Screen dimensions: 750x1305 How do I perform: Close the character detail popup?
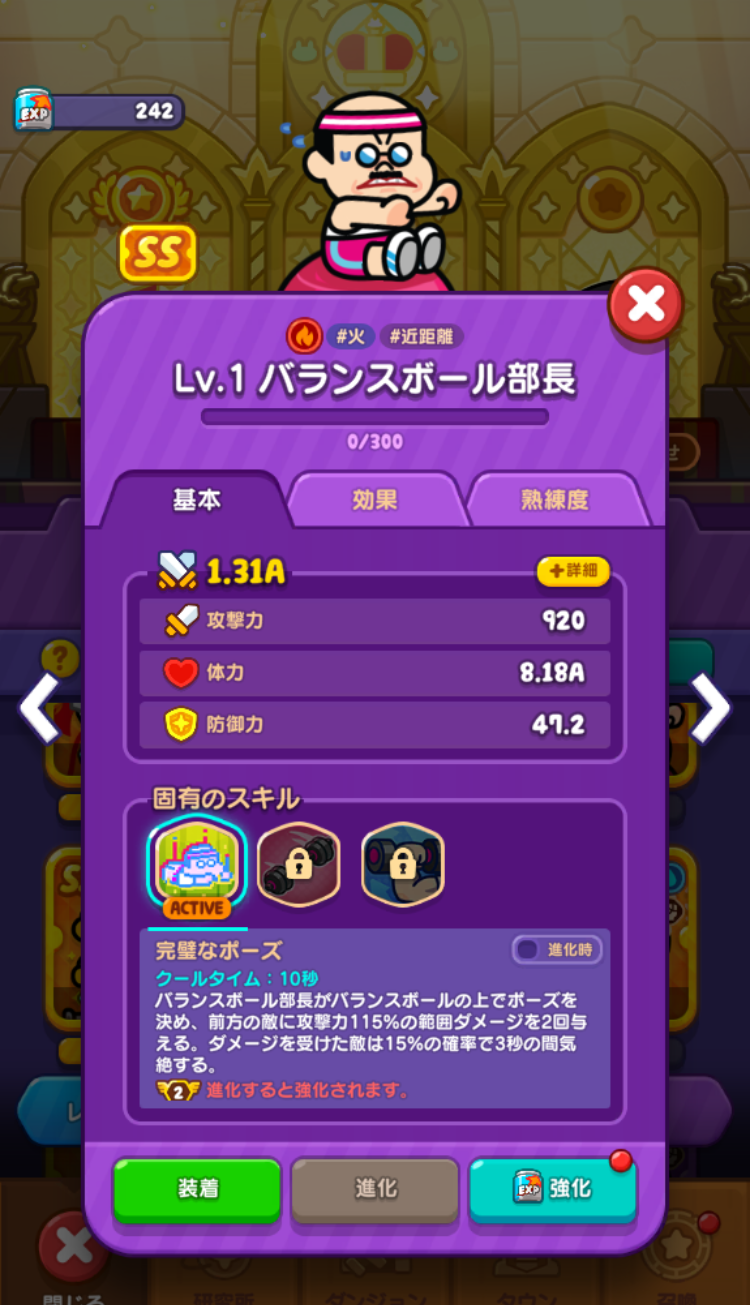pyautogui.click(x=645, y=305)
